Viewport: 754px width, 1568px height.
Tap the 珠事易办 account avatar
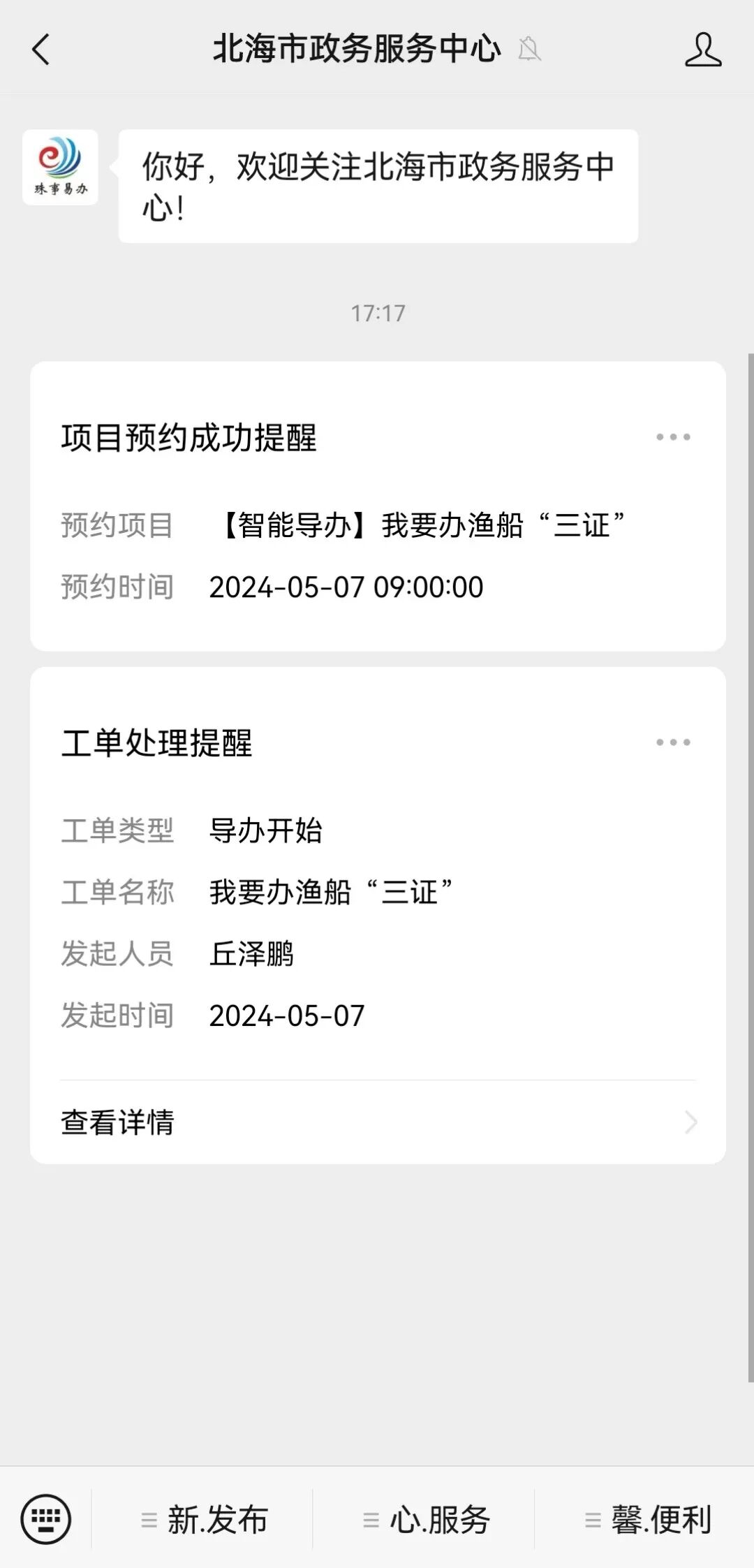[x=60, y=167]
